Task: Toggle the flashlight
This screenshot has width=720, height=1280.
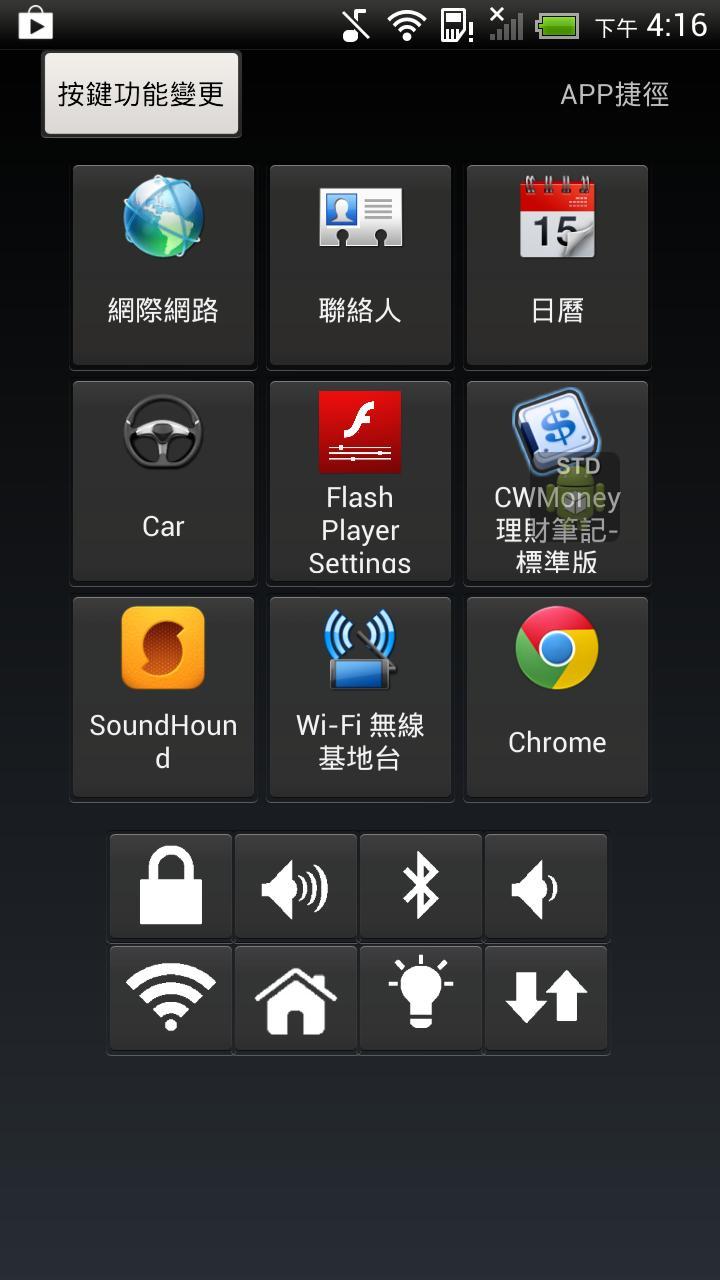Action: [420, 998]
